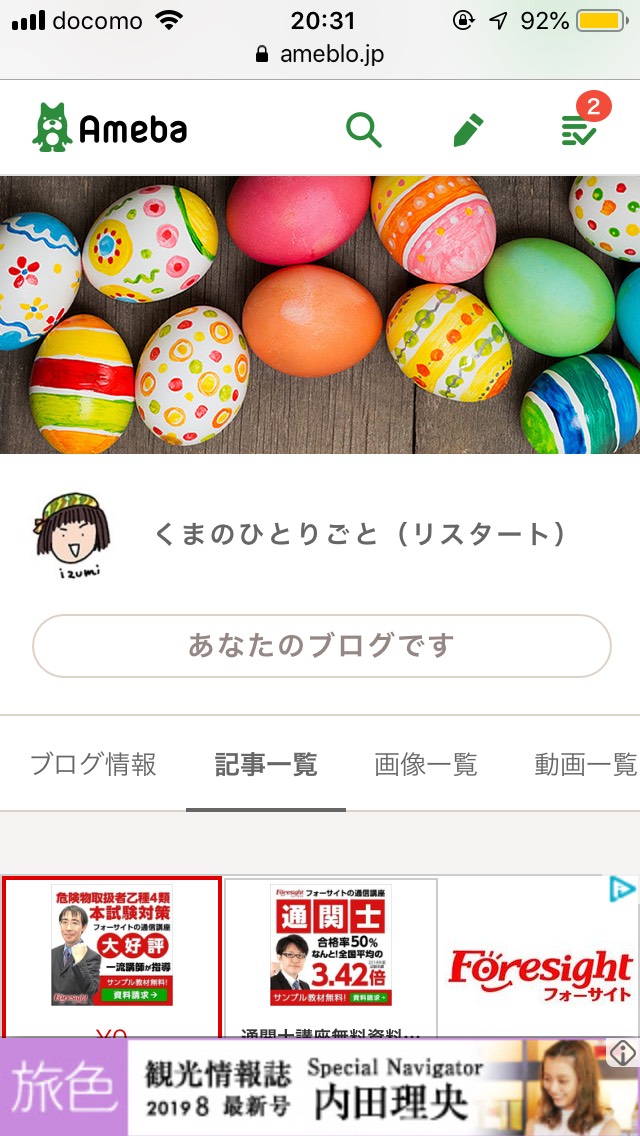Open the Foresight フォーサイト ad logo

click(x=540, y=970)
